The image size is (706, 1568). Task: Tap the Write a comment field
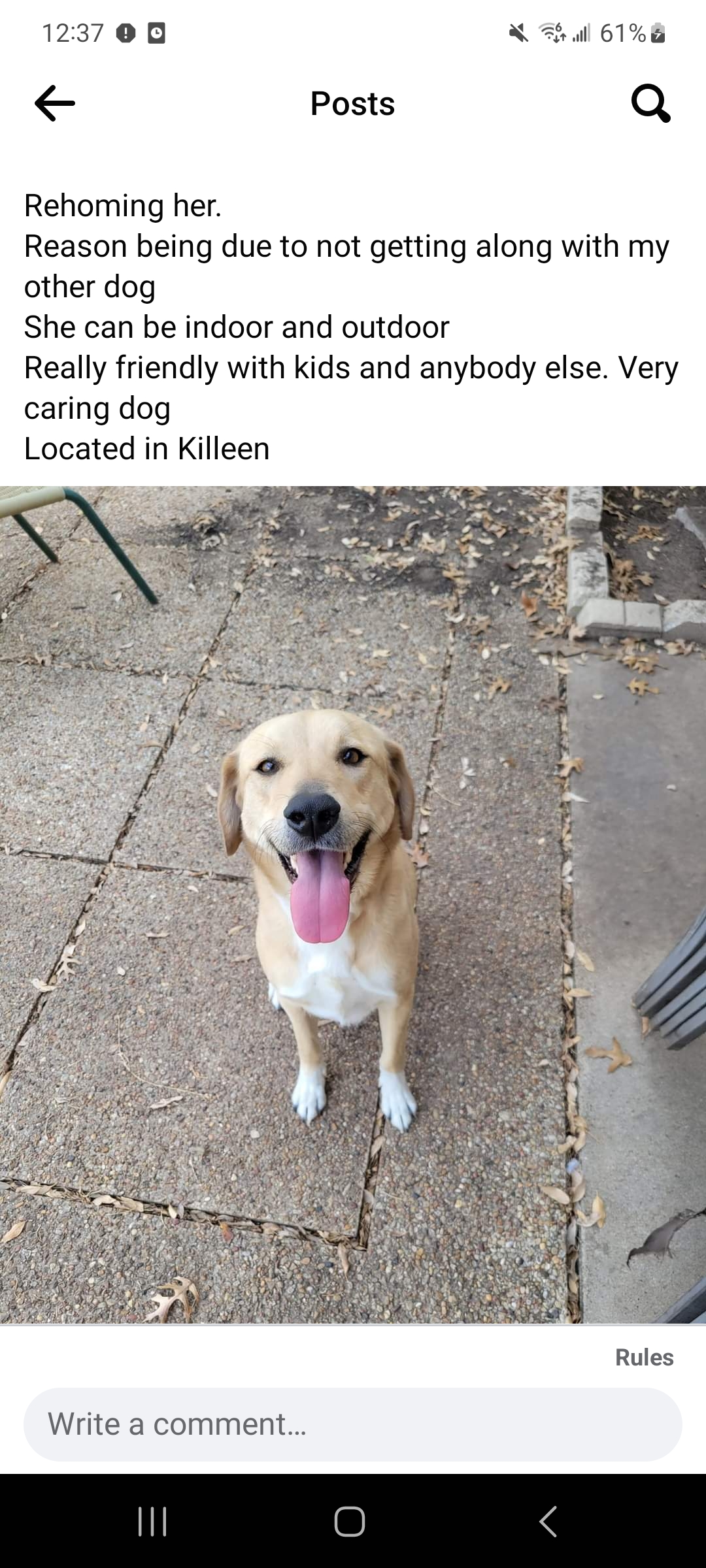(x=353, y=1424)
